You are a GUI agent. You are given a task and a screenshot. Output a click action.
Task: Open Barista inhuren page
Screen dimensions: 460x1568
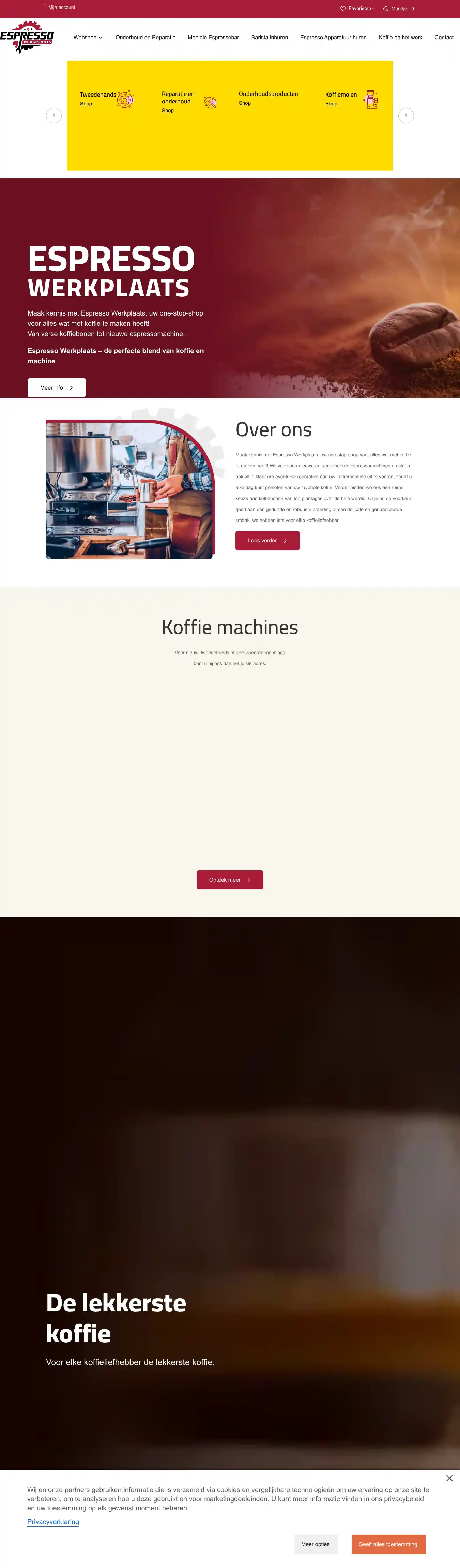[270, 38]
